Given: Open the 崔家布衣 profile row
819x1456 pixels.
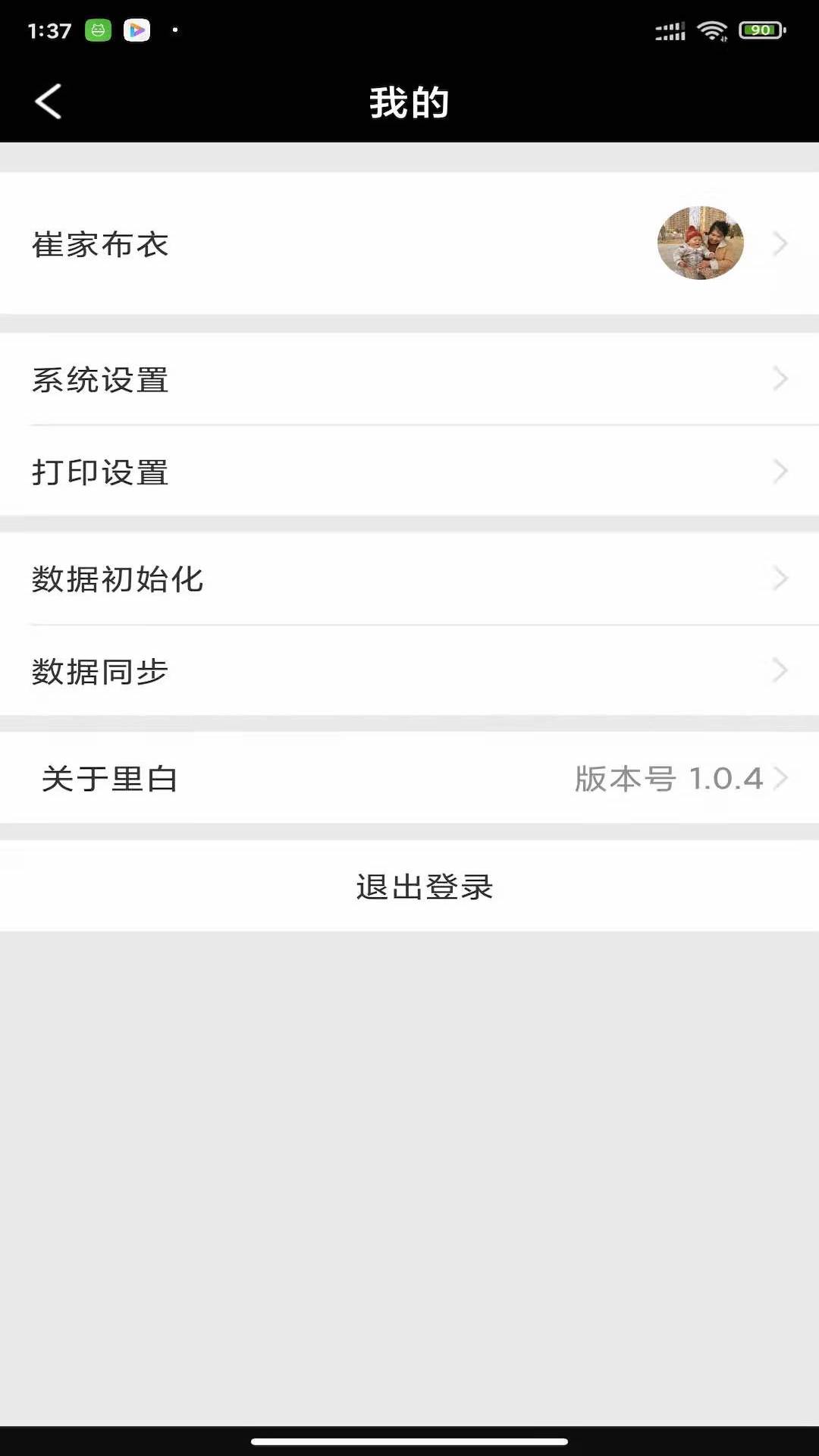Looking at the screenshot, I should 409,244.
